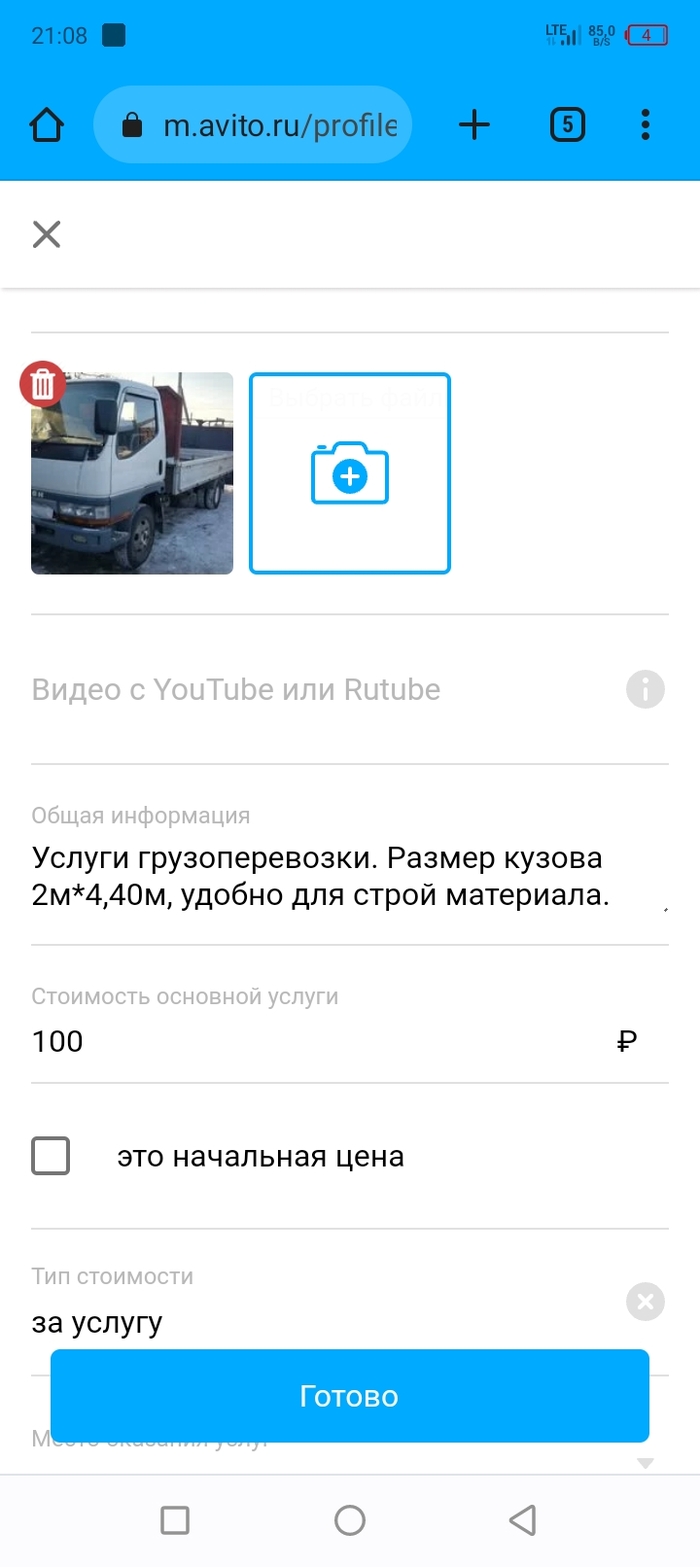Open the browser overflow menu
The image size is (700, 1567).
(x=645, y=125)
